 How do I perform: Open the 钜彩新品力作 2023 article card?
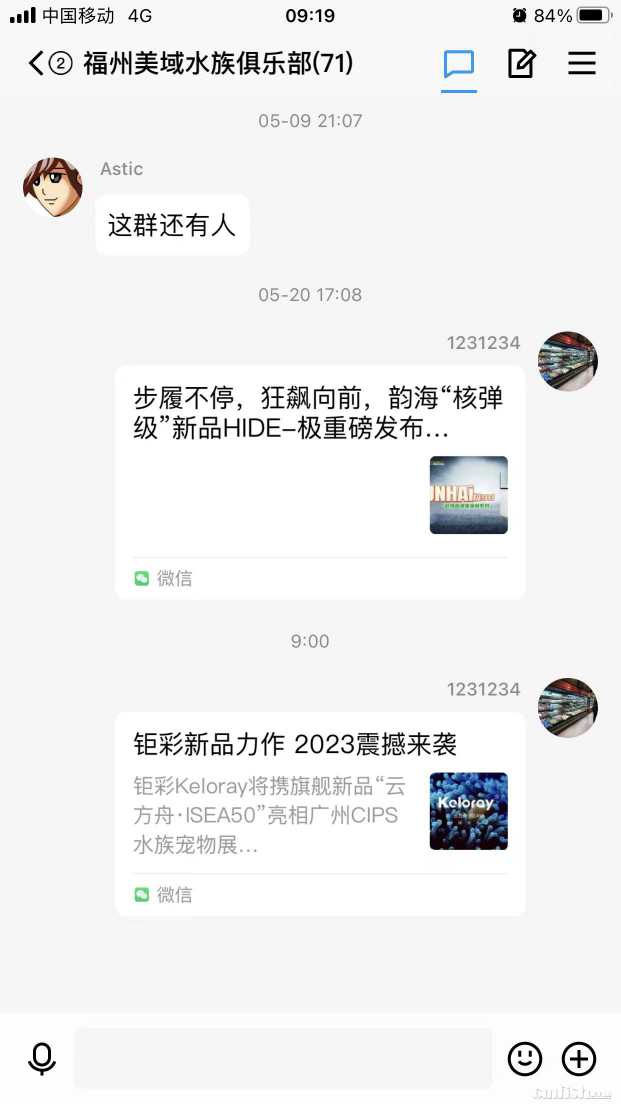point(320,813)
